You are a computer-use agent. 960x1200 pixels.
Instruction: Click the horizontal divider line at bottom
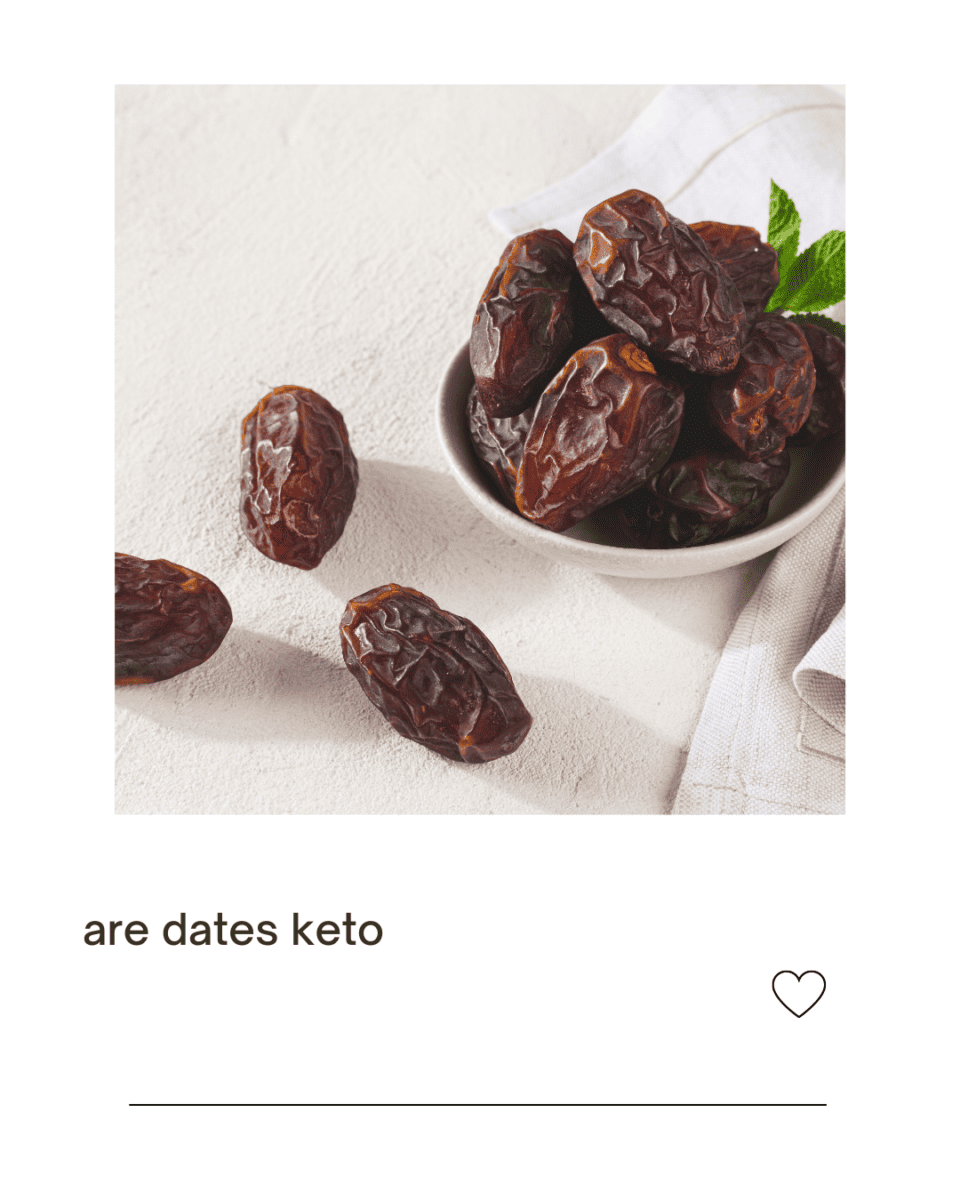[x=480, y=1104]
